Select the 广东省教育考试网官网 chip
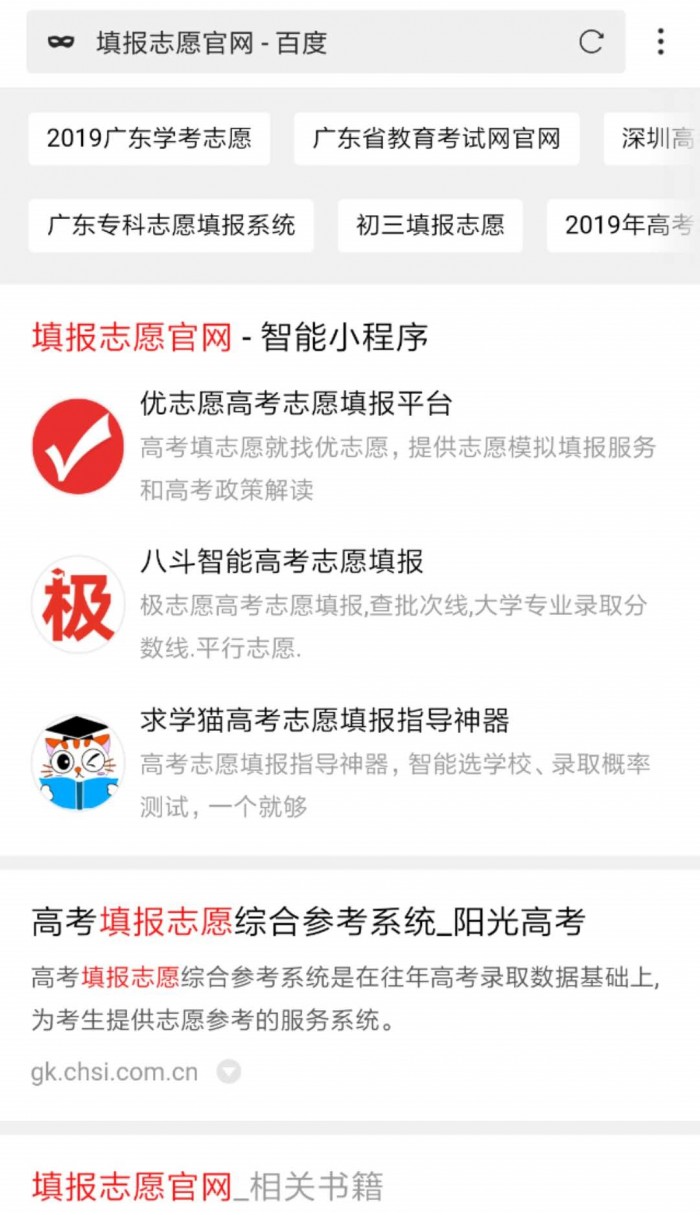Viewport: 700px width, 1215px height. [436, 138]
